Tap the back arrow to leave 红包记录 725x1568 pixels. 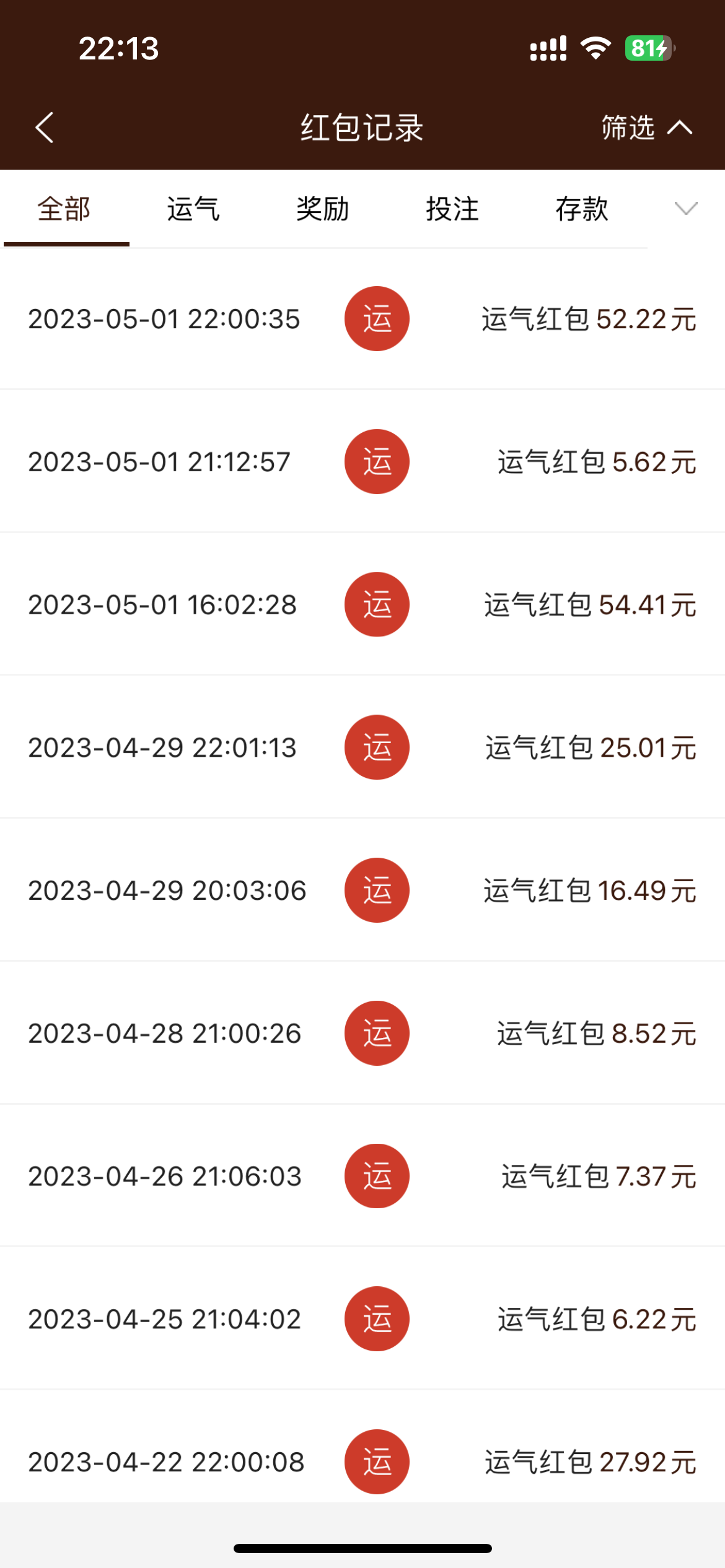tap(44, 127)
